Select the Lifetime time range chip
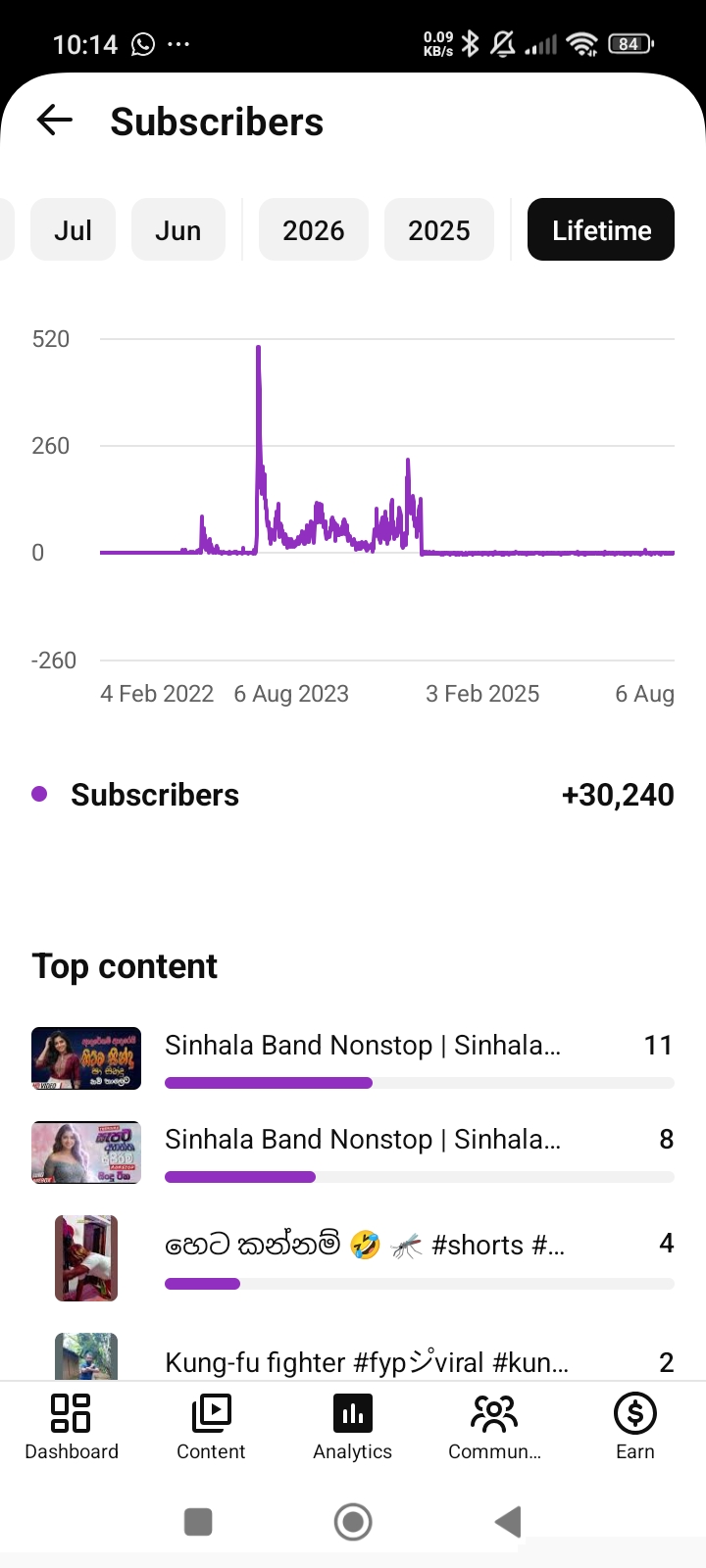706x1568 pixels. tap(601, 229)
